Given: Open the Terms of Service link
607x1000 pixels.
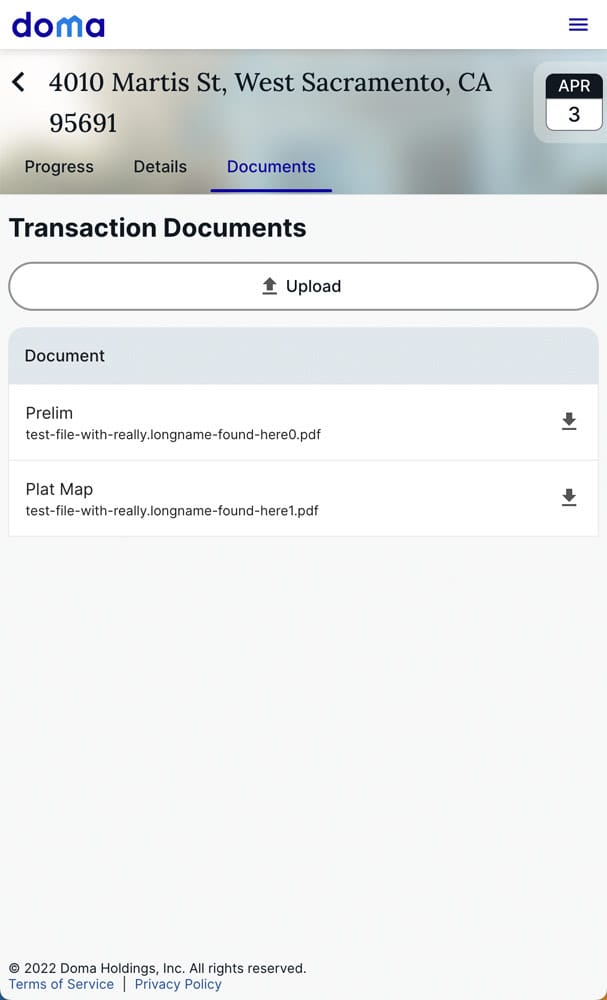Looking at the screenshot, I should (x=61, y=984).
